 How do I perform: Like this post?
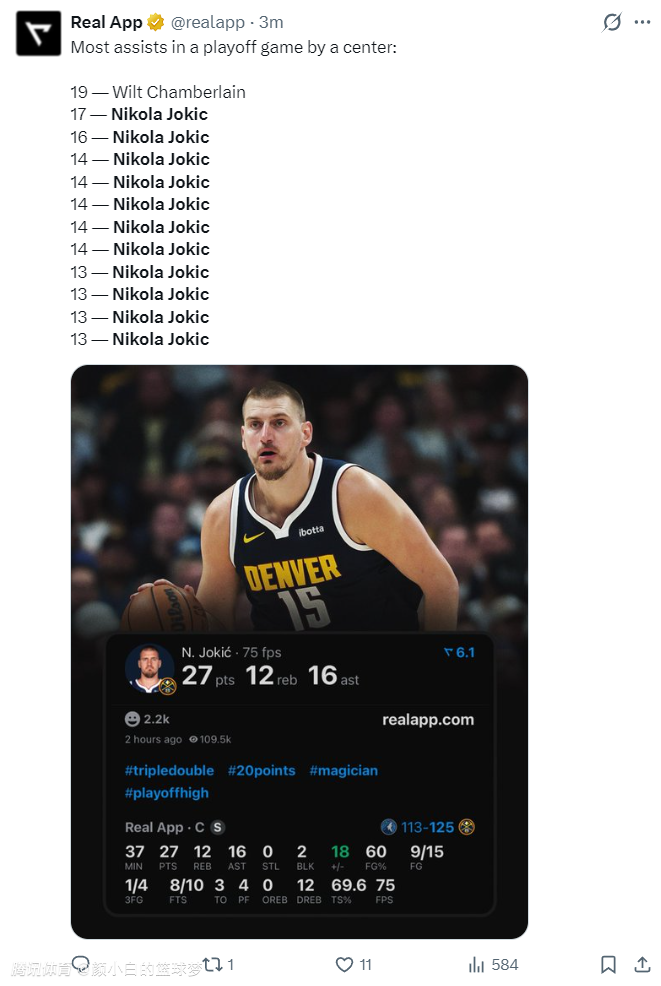[344, 964]
